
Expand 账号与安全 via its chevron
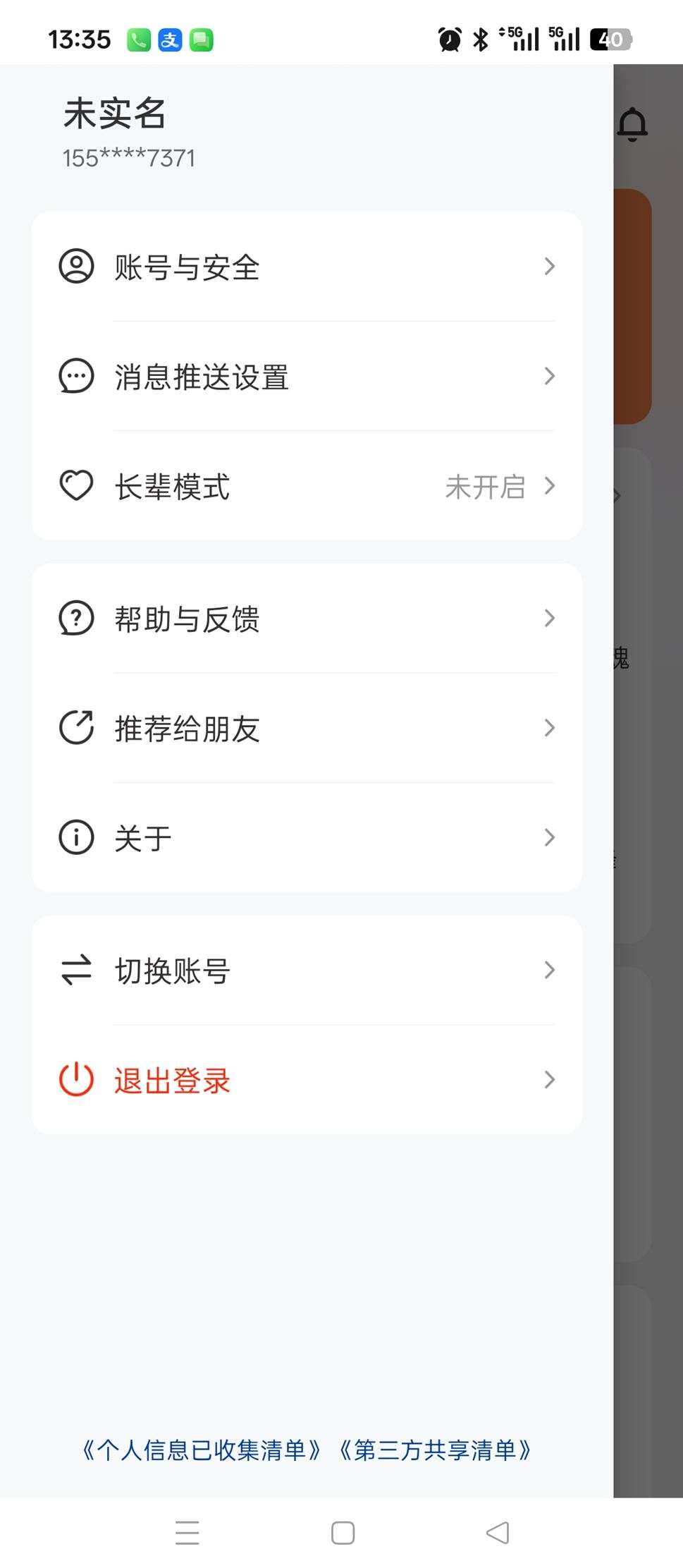(x=550, y=267)
